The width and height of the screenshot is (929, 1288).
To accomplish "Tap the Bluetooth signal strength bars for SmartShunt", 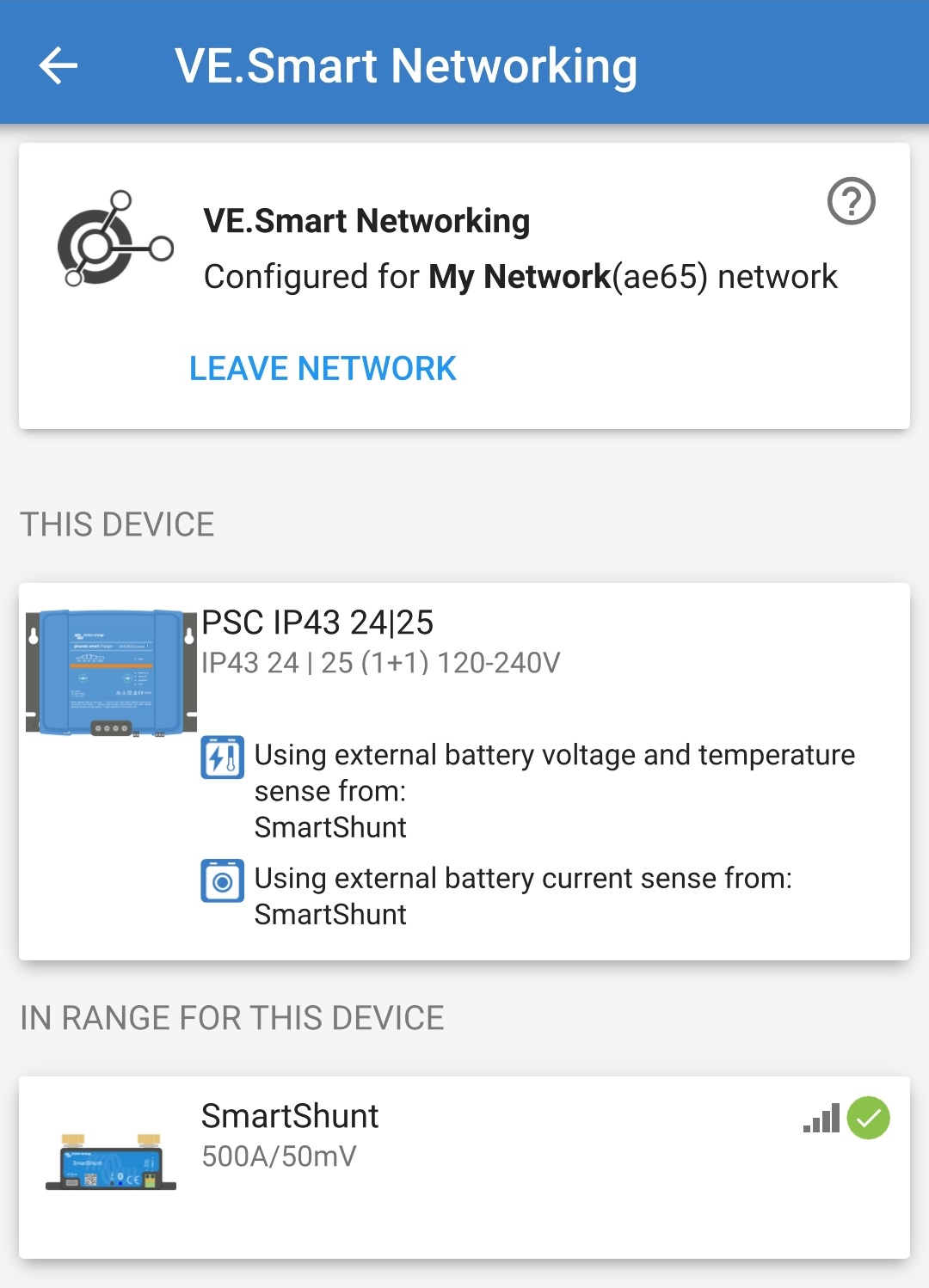I will point(820,1117).
